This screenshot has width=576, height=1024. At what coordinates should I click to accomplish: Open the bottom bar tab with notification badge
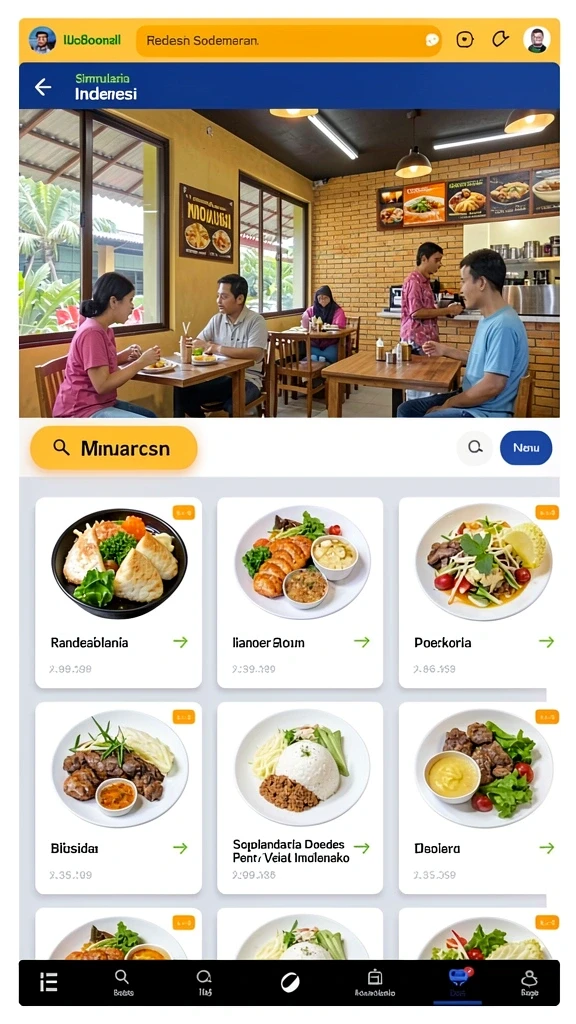pos(459,982)
